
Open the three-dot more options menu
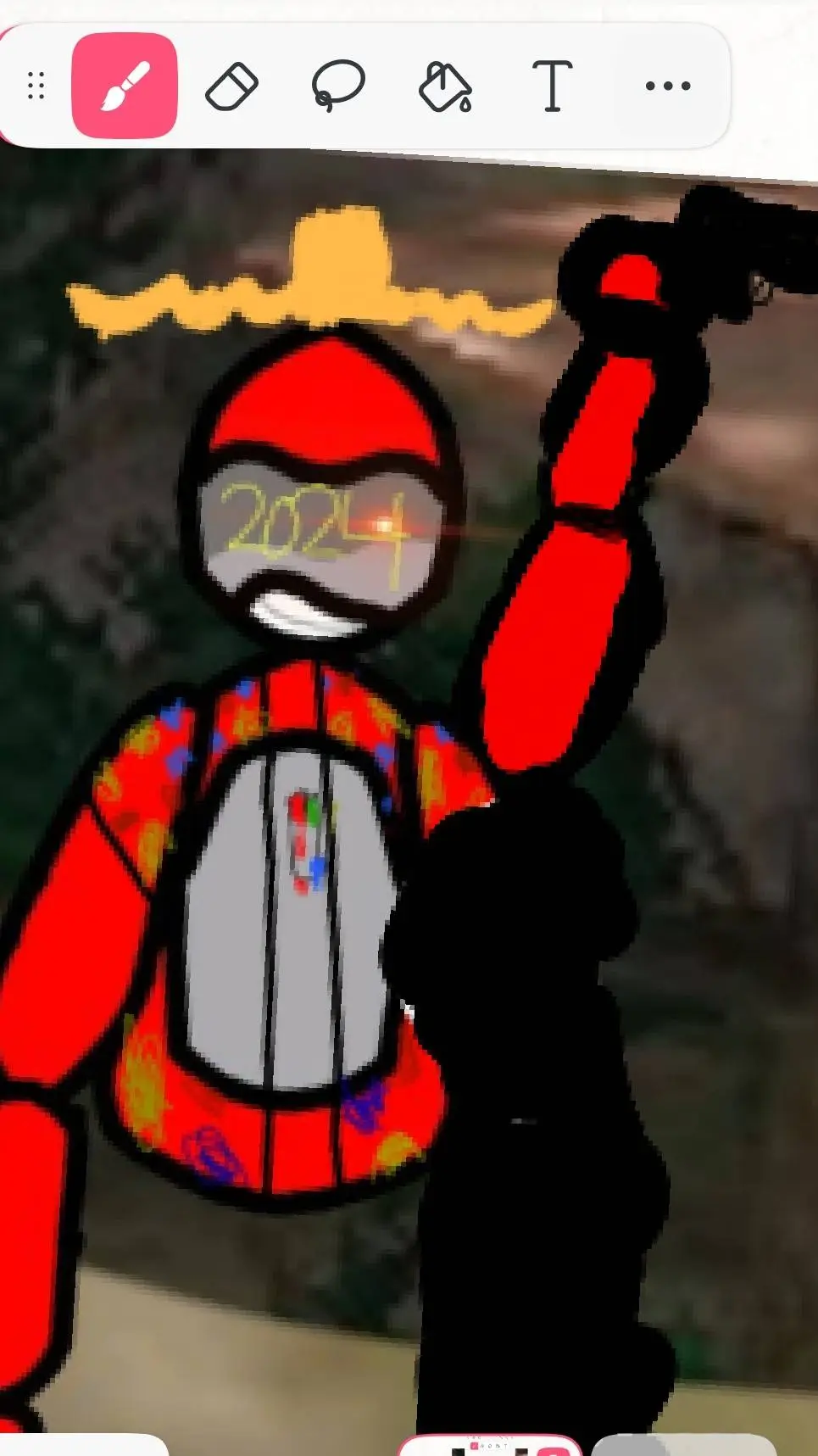pos(668,86)
